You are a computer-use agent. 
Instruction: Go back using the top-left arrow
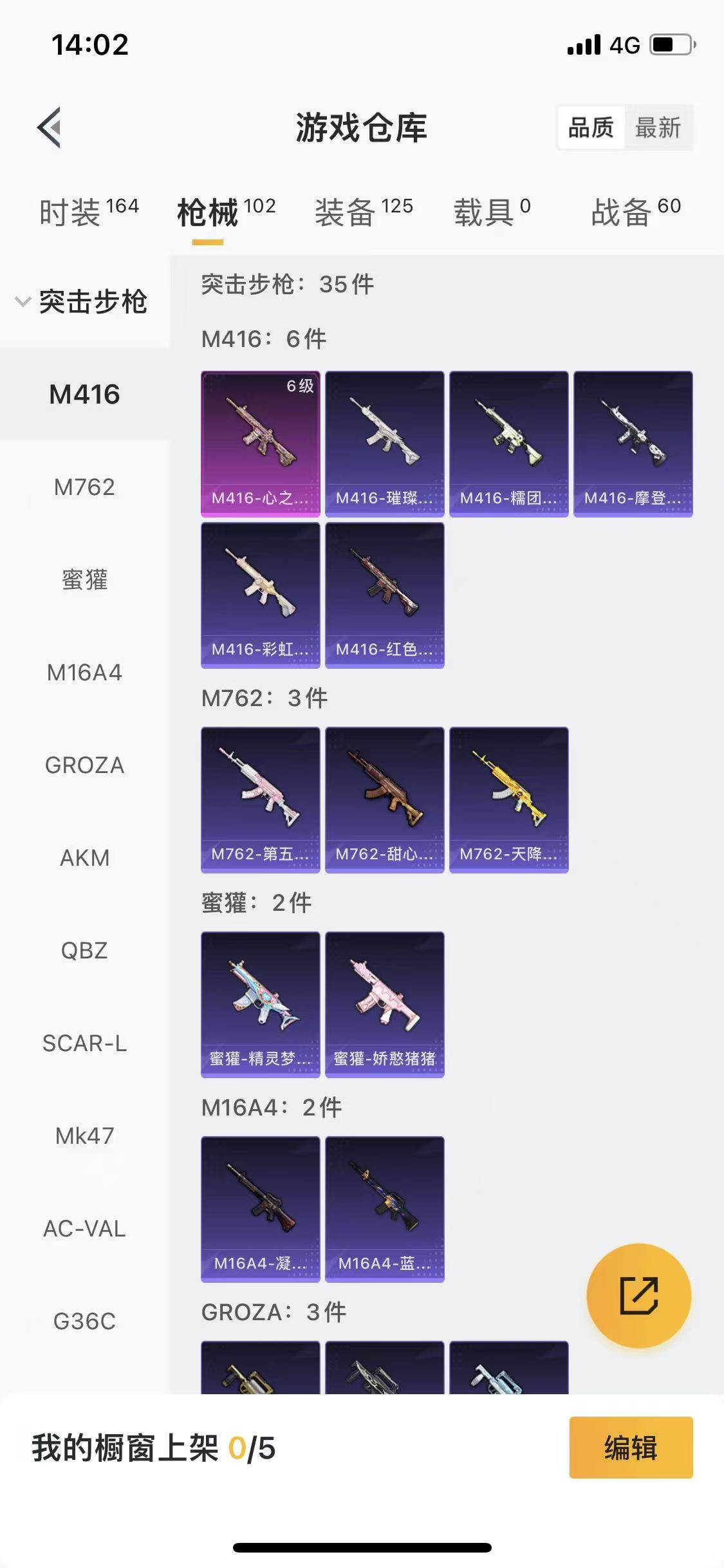50,127
